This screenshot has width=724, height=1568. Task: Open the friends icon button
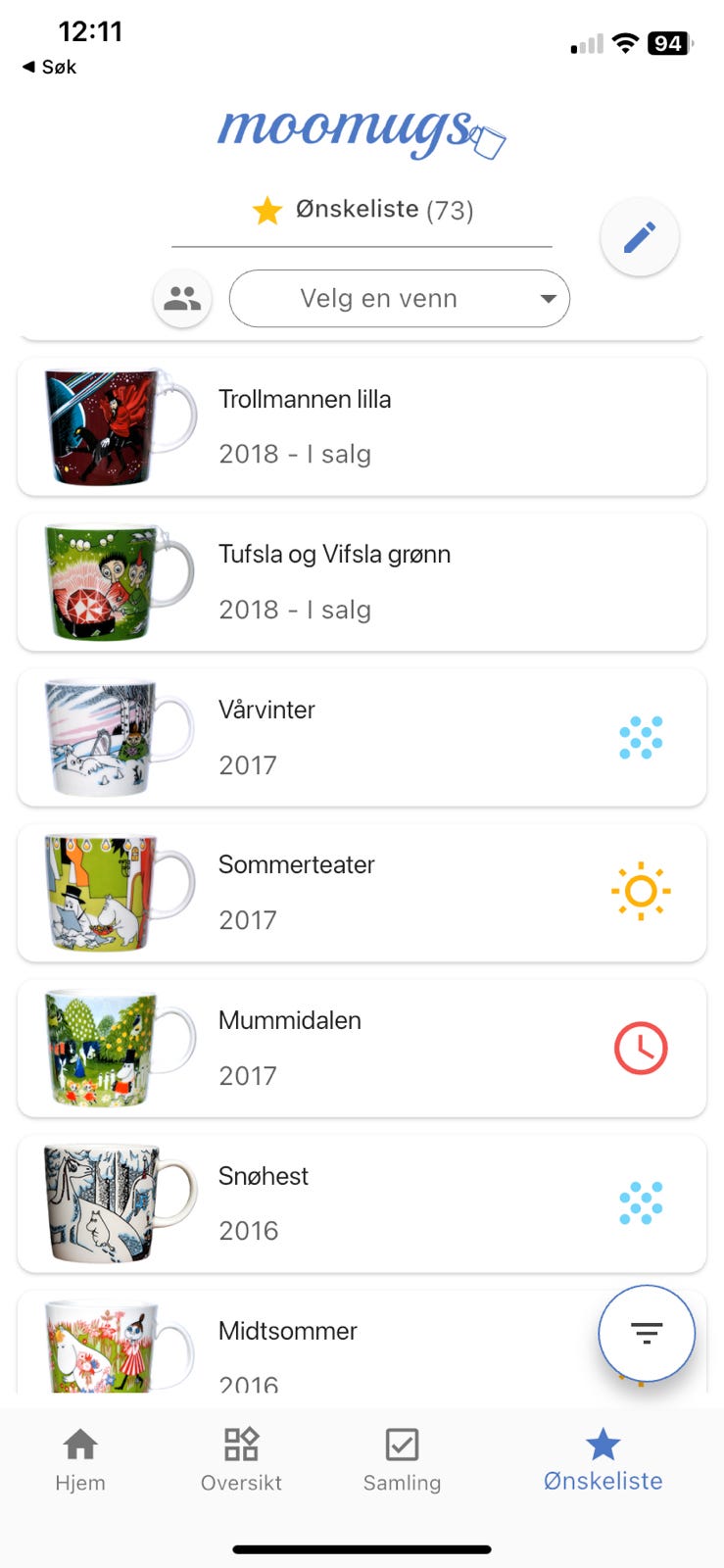(182, 298)
